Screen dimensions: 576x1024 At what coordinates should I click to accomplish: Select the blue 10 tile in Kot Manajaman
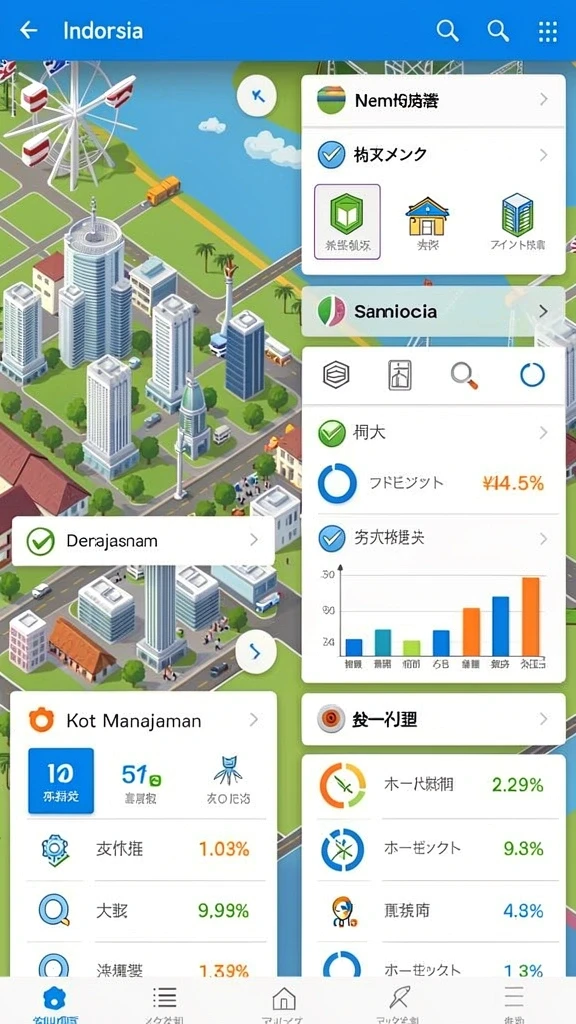[61, 781]
